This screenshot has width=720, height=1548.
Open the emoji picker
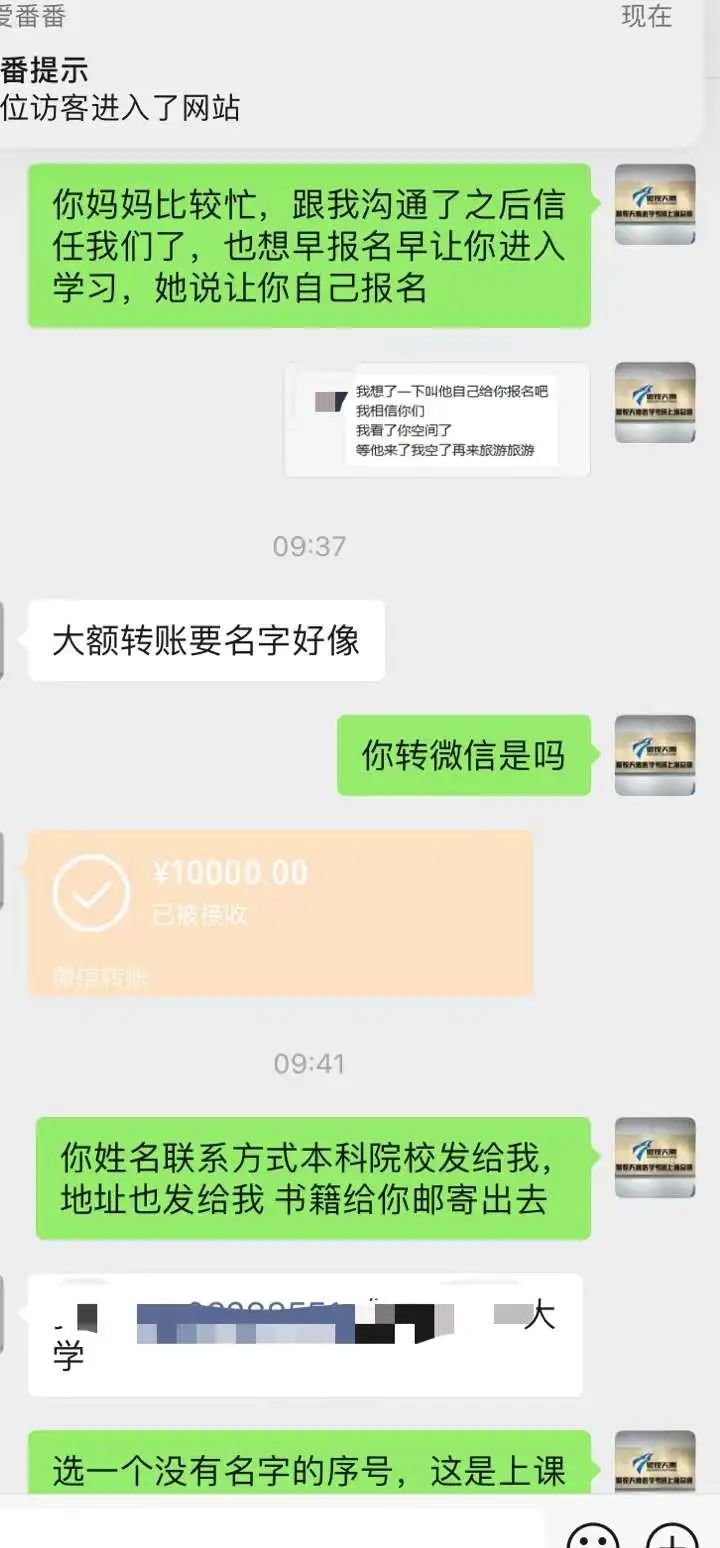pyautogui.click(x=592, y=1537)
